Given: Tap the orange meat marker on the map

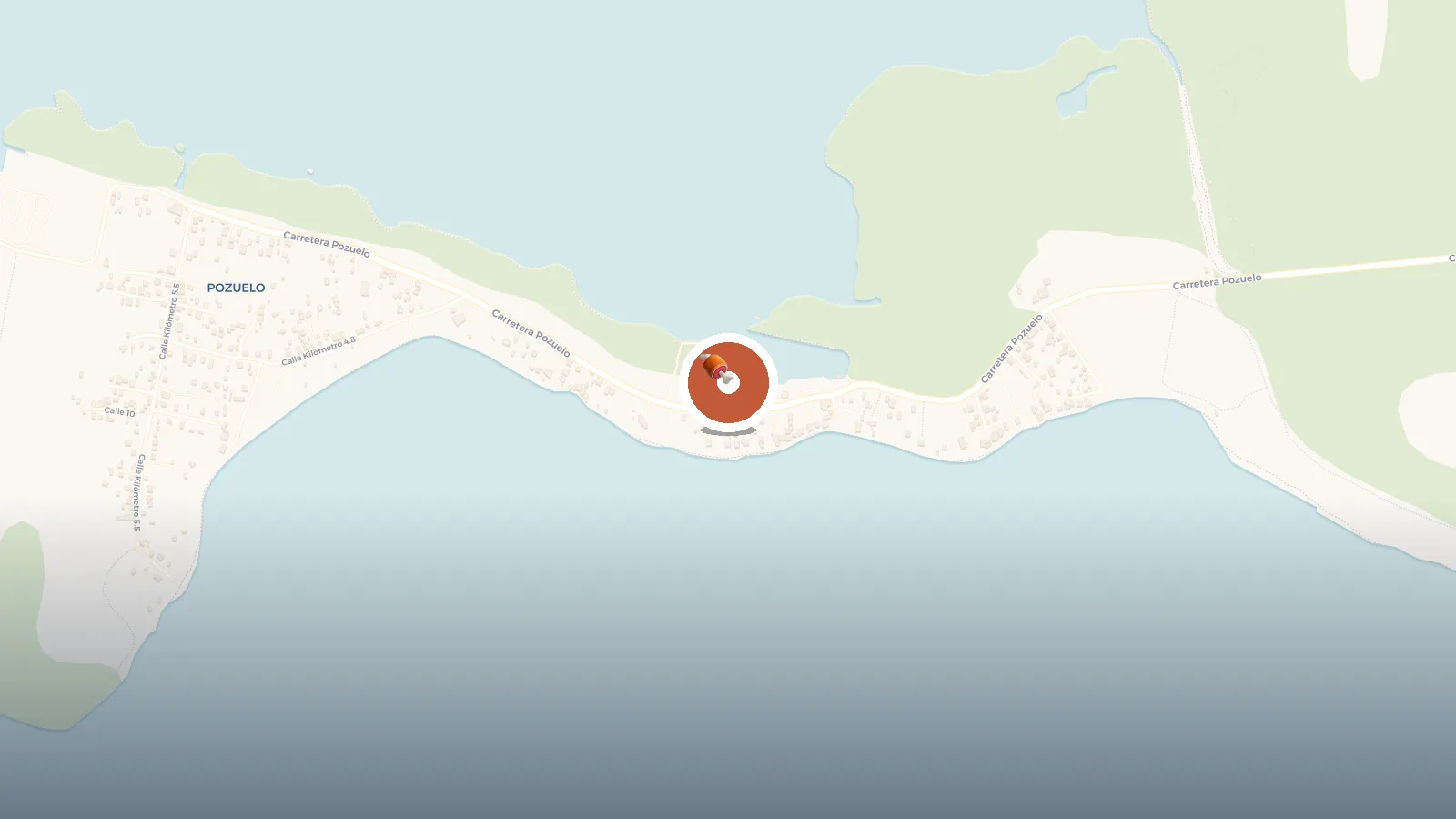Looking at the screenshot, I should (728, 382).
